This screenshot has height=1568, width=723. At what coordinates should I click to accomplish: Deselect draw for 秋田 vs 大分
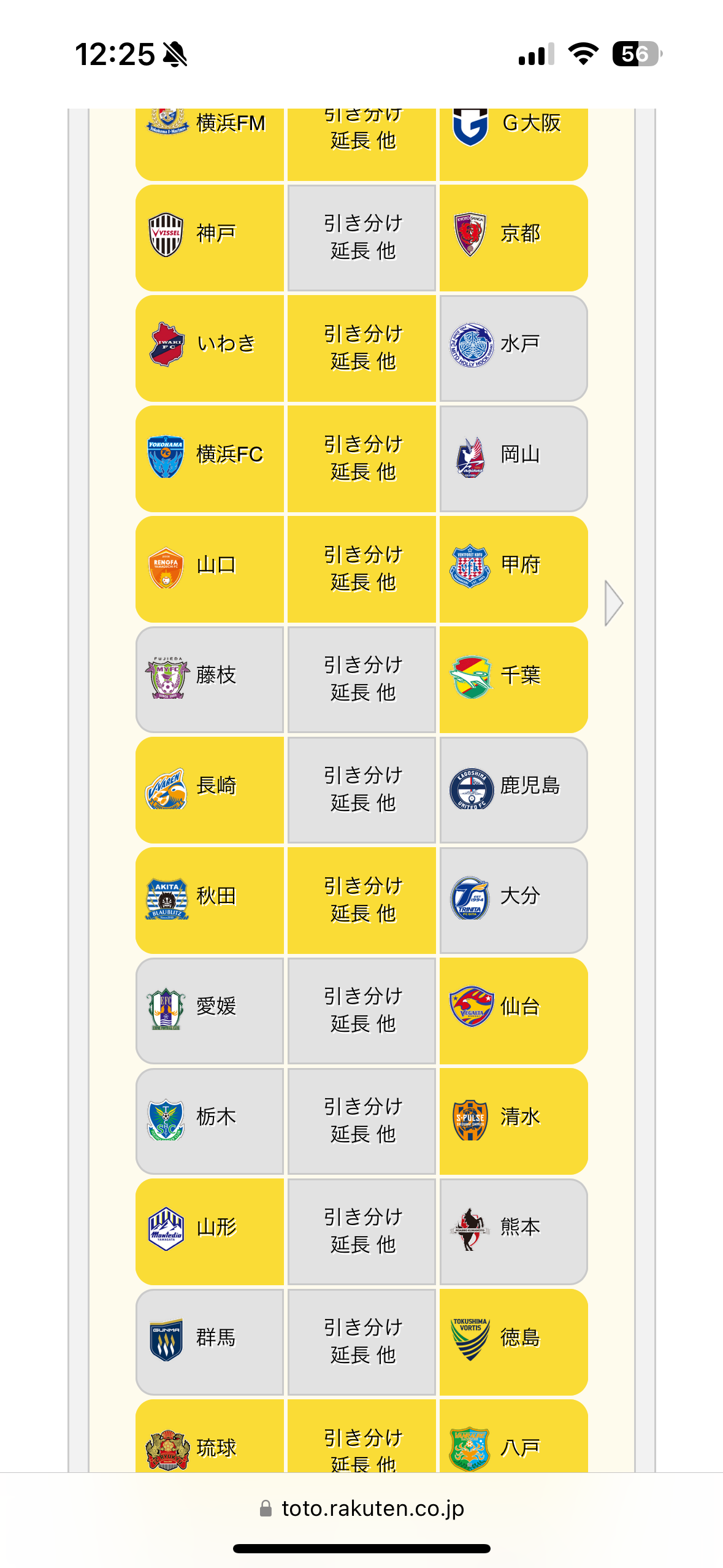[362, 901]
